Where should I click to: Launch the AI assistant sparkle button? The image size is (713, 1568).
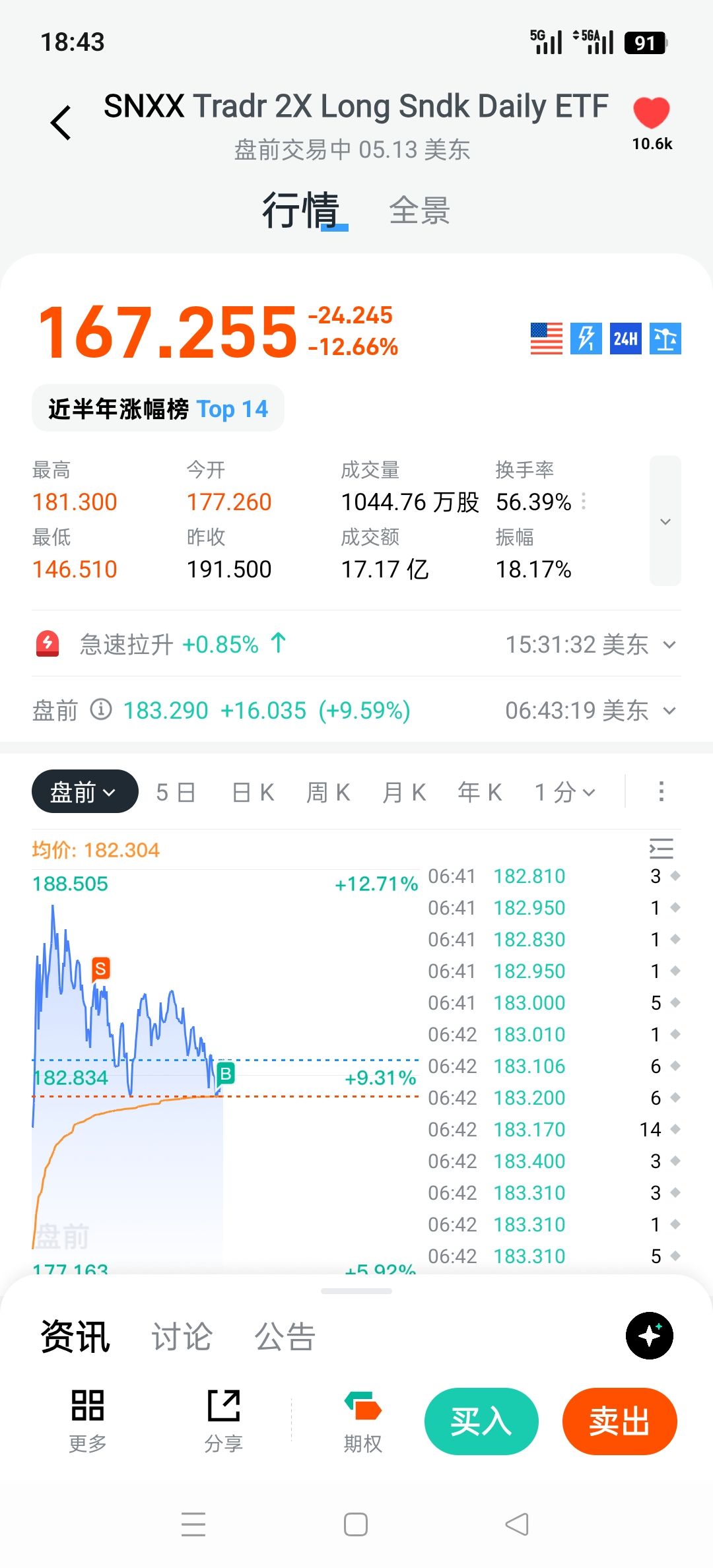pos(650,1336)
